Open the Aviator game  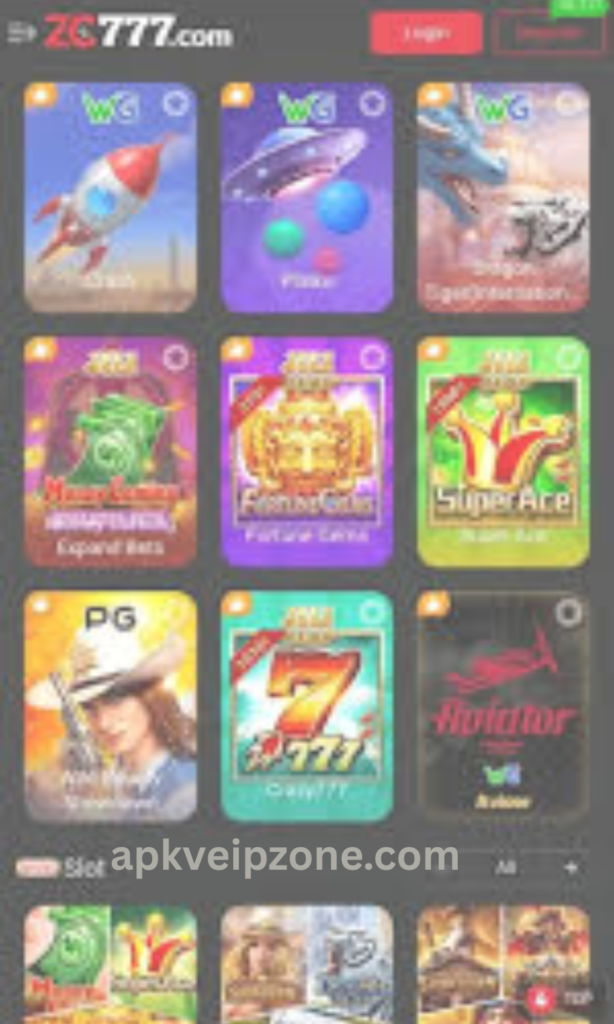(503, 706)
